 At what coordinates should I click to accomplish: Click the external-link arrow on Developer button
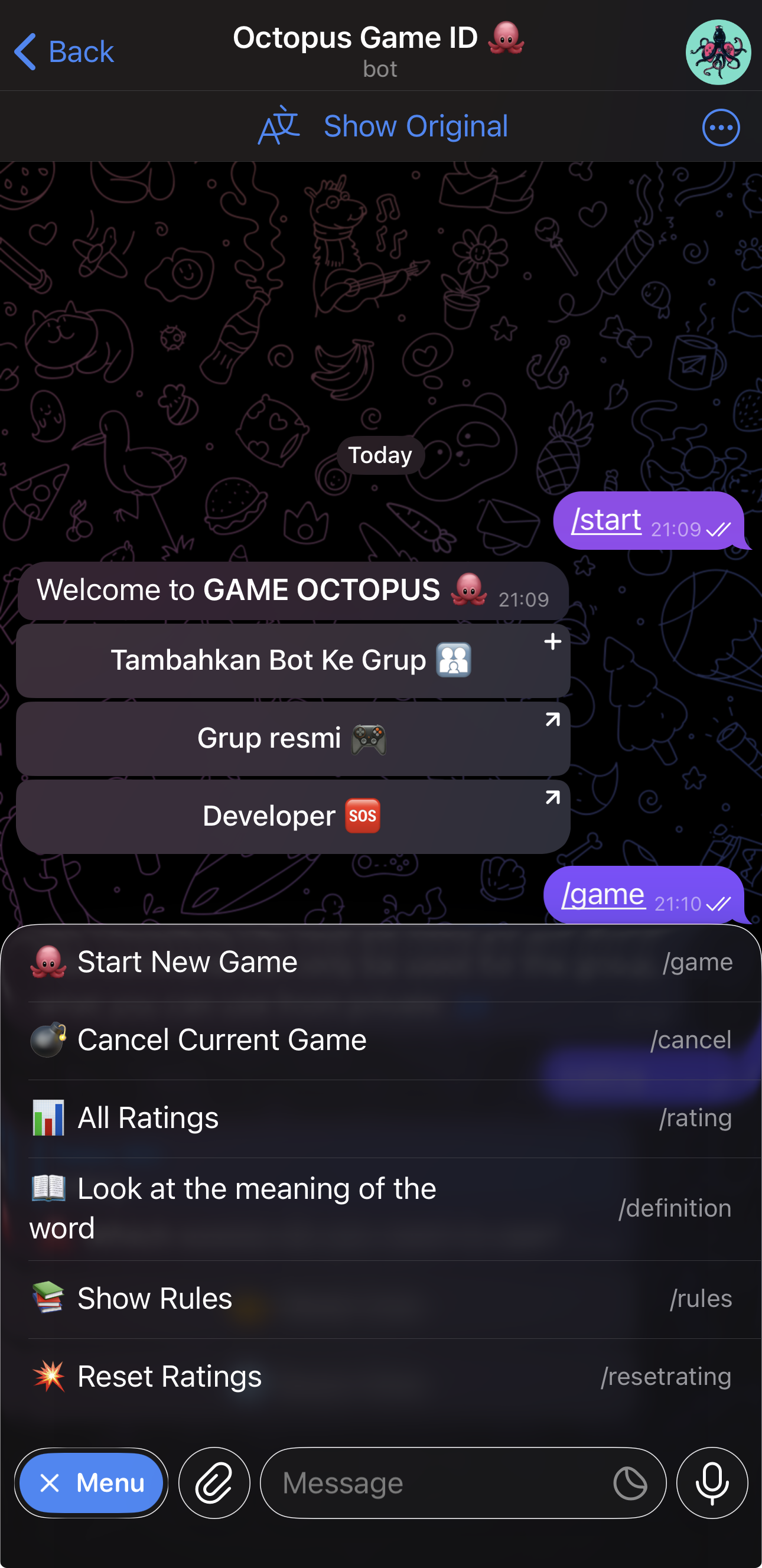pos(551,797)
